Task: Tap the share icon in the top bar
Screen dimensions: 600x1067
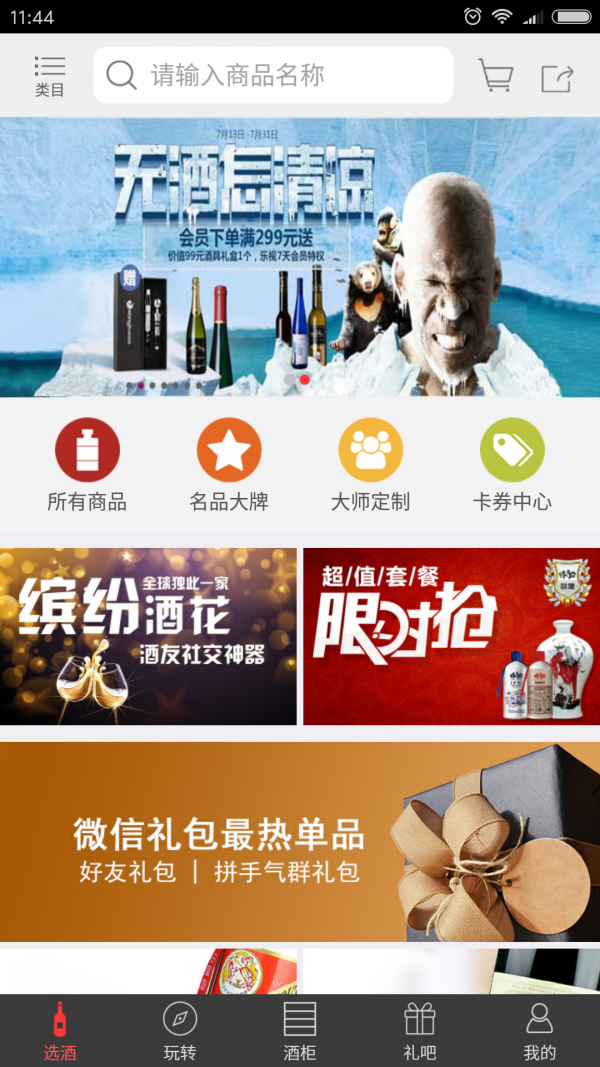Action: point(557,77)
